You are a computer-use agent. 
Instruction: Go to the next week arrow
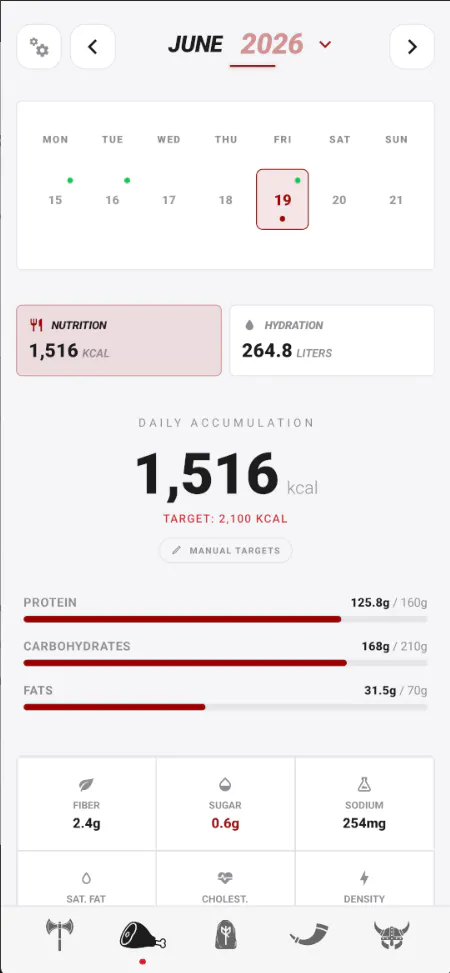[x=412, y=47]
